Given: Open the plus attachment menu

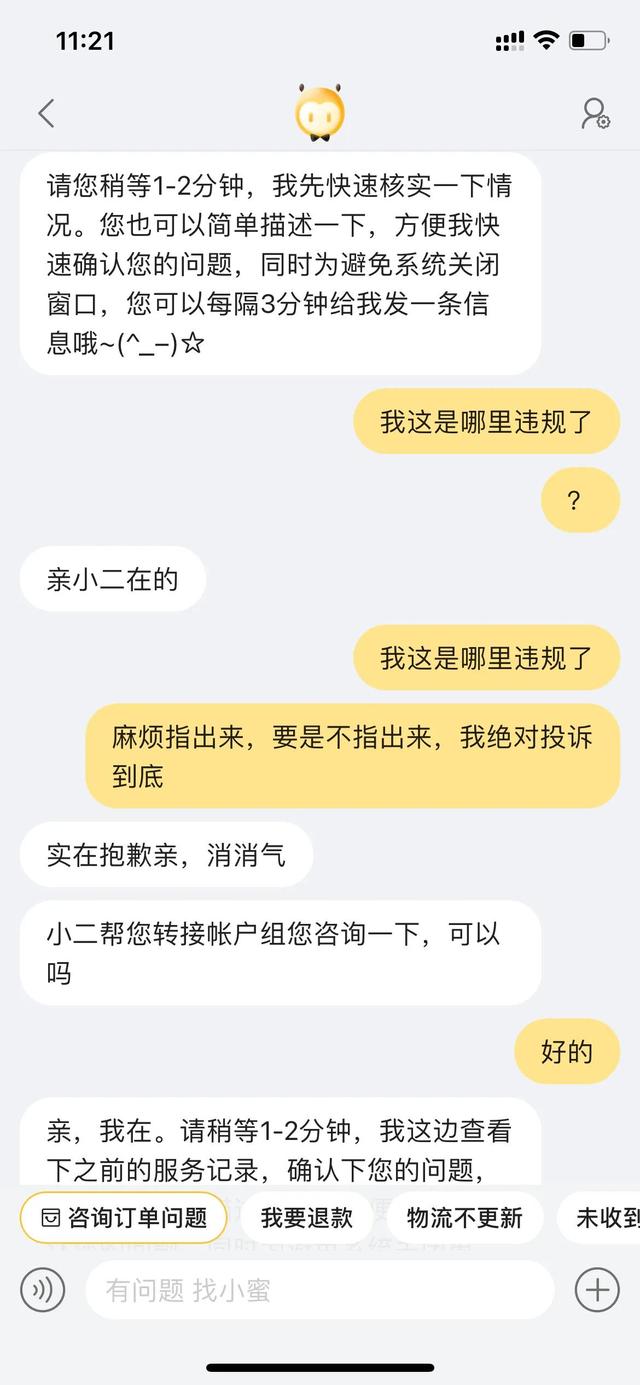Looking at the screenshot, I should [x=597, y=1290].
